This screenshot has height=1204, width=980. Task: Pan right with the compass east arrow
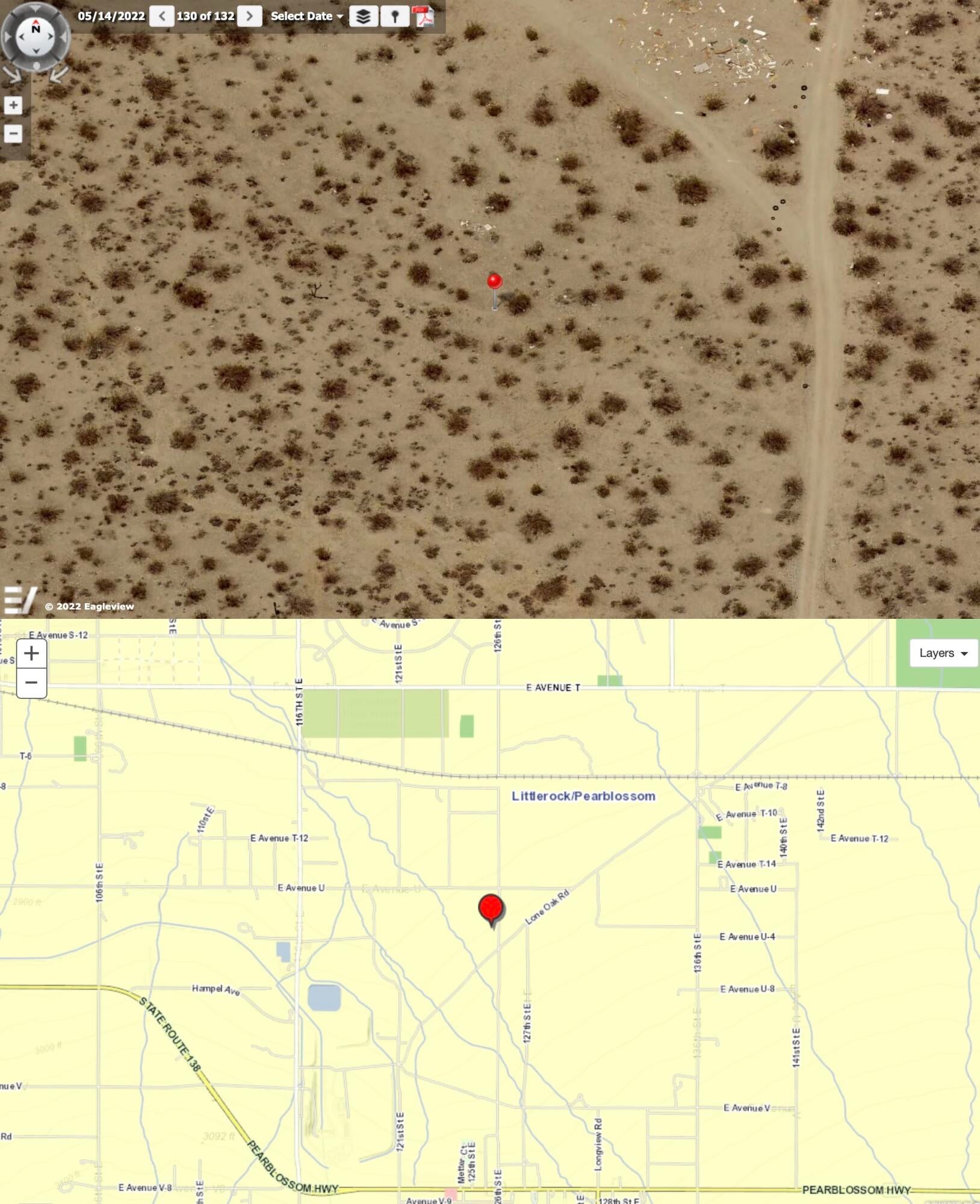pyautogui.click(x=51, y=36)
